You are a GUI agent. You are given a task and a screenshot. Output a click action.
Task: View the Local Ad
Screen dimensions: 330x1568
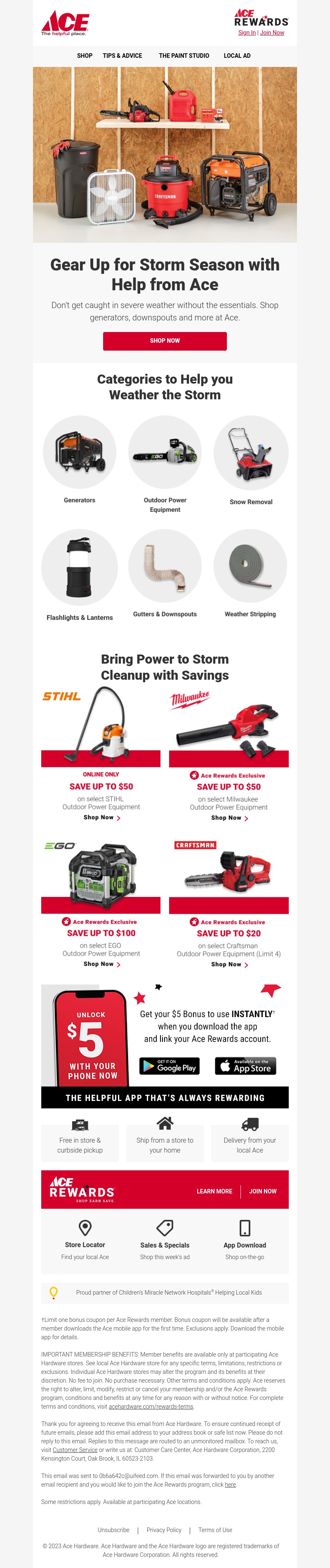(236, 55)
